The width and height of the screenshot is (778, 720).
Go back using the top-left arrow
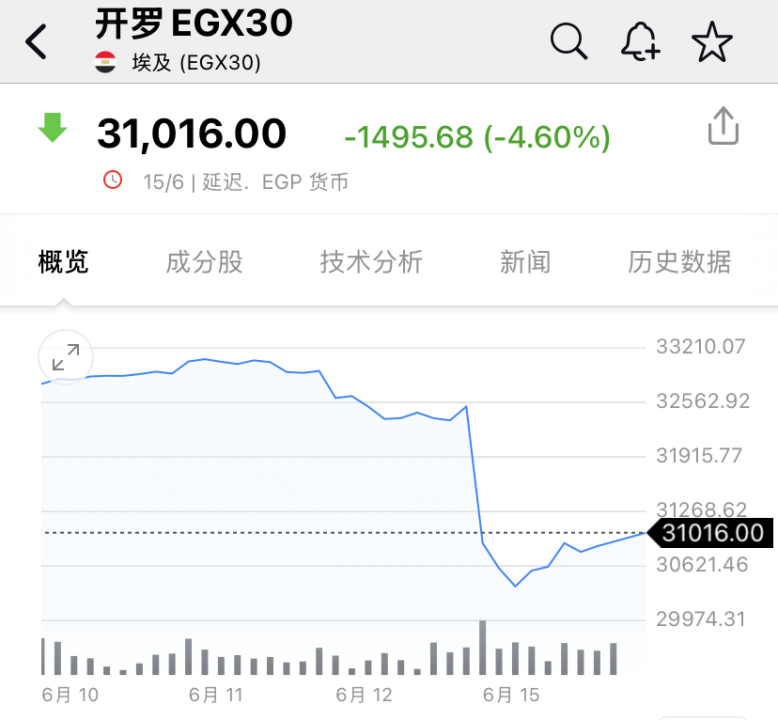click(x=37, y=42)
